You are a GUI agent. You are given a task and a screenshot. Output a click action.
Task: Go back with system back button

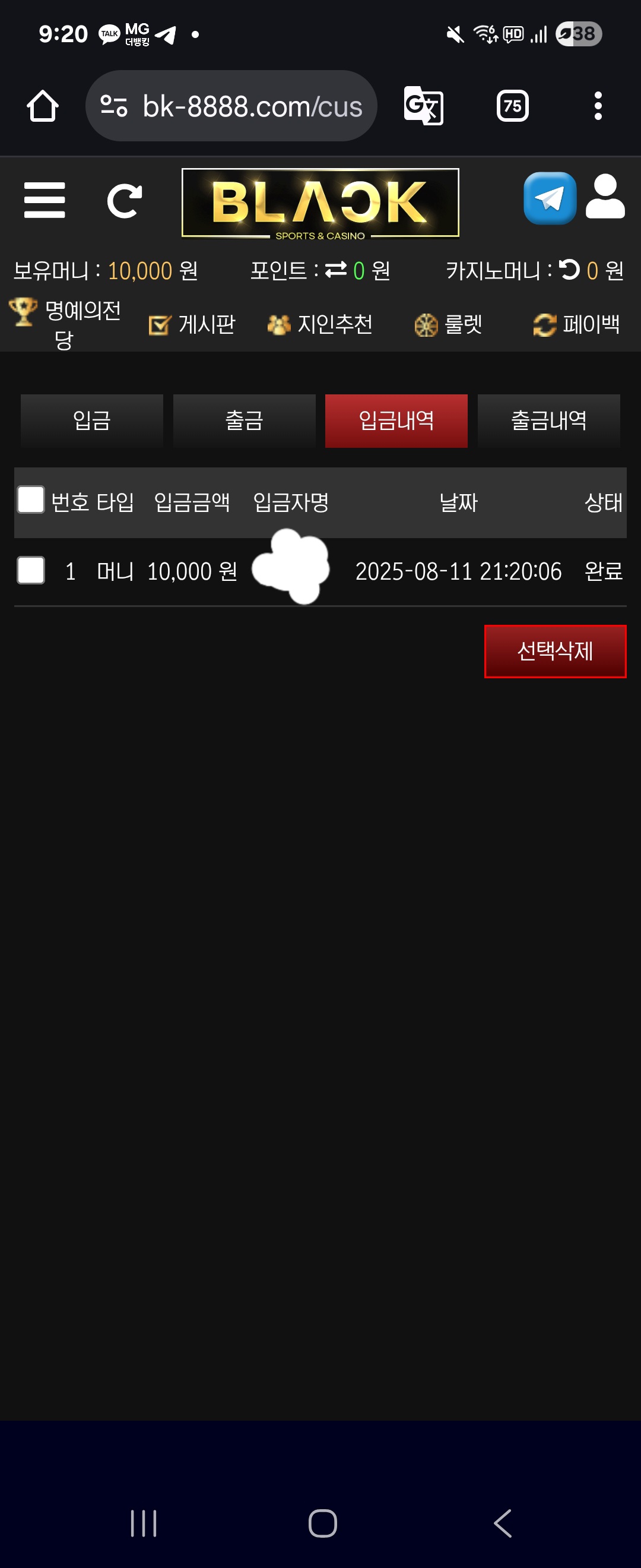click(502, 1523)
